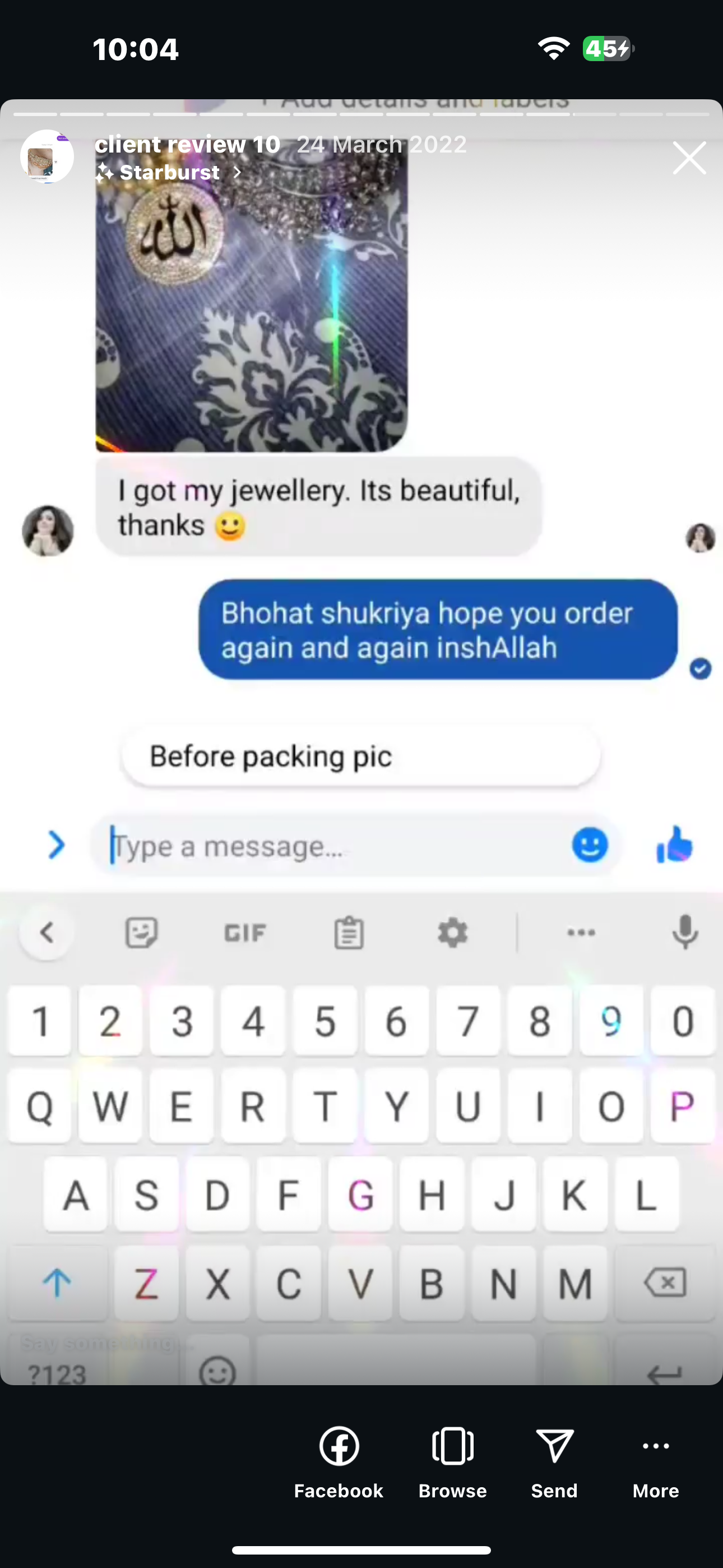Tap the Browse button

coord(452,1462)
